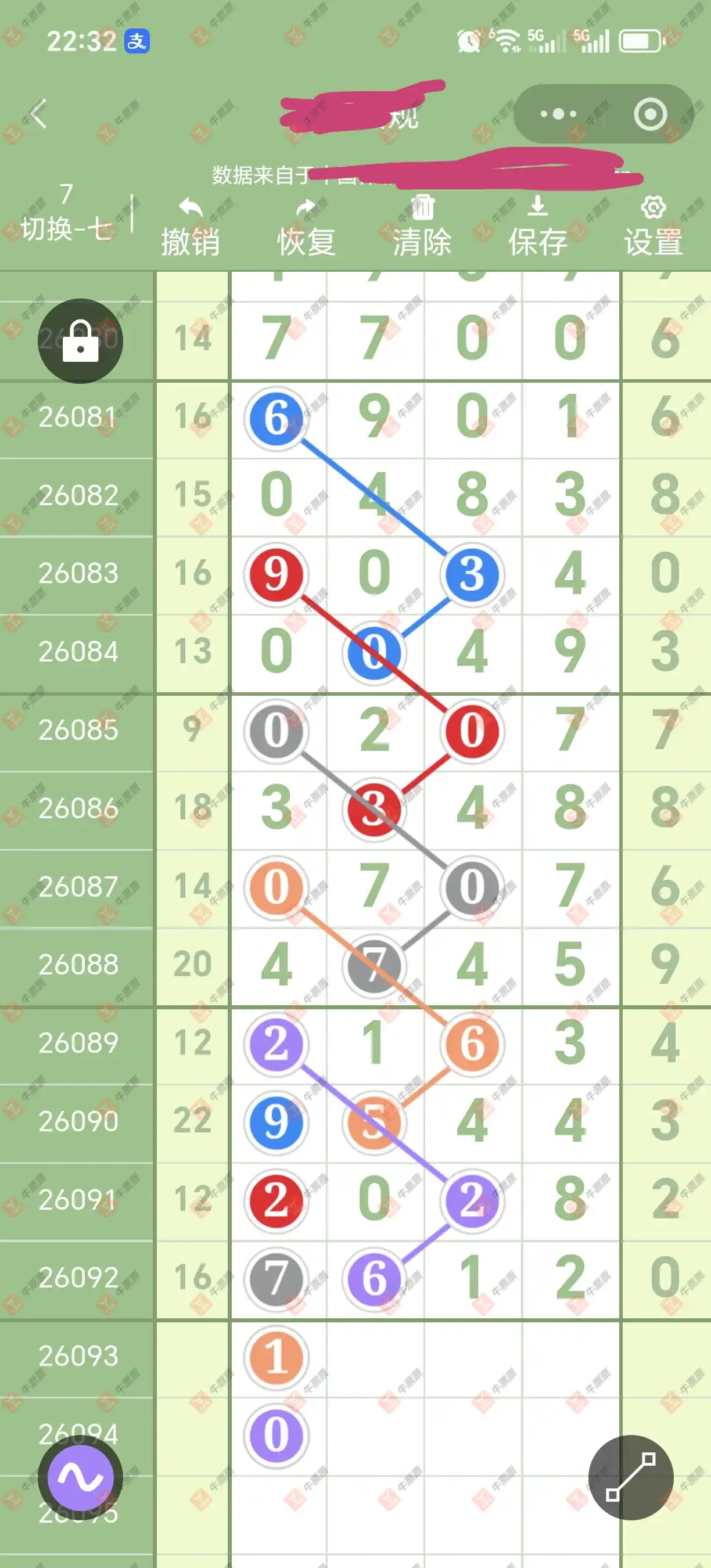
Task: Undo the last mark with 撤销
Action: click(191, 227)
